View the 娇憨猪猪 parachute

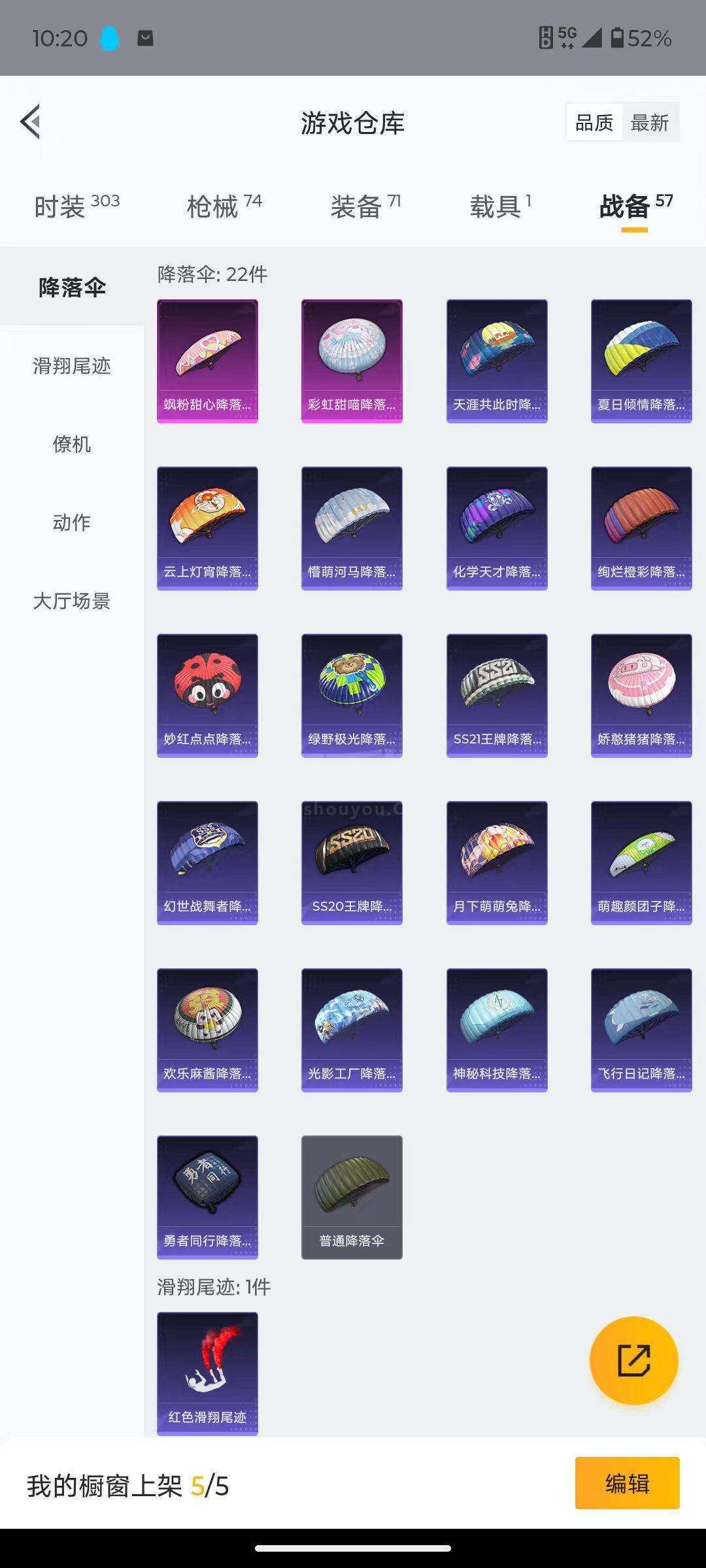click(x=641, y=695)
